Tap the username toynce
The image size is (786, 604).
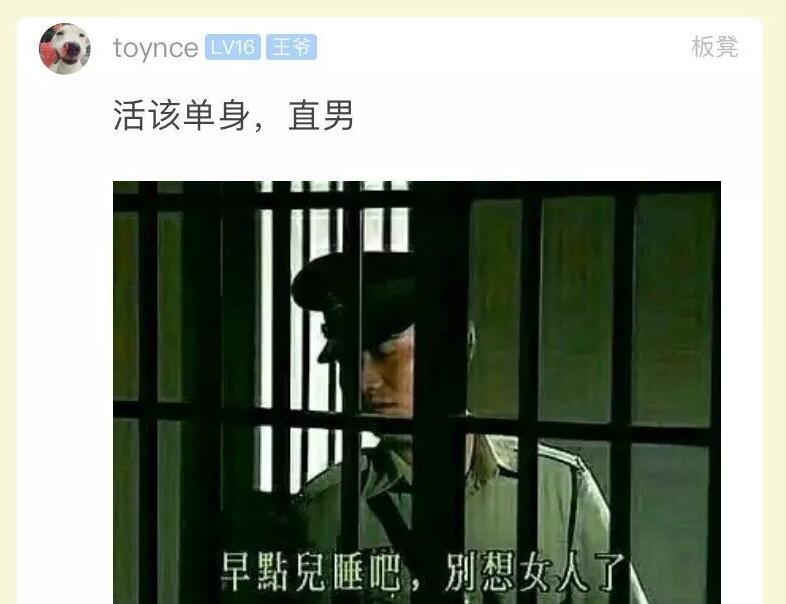(x=155, y=48)
